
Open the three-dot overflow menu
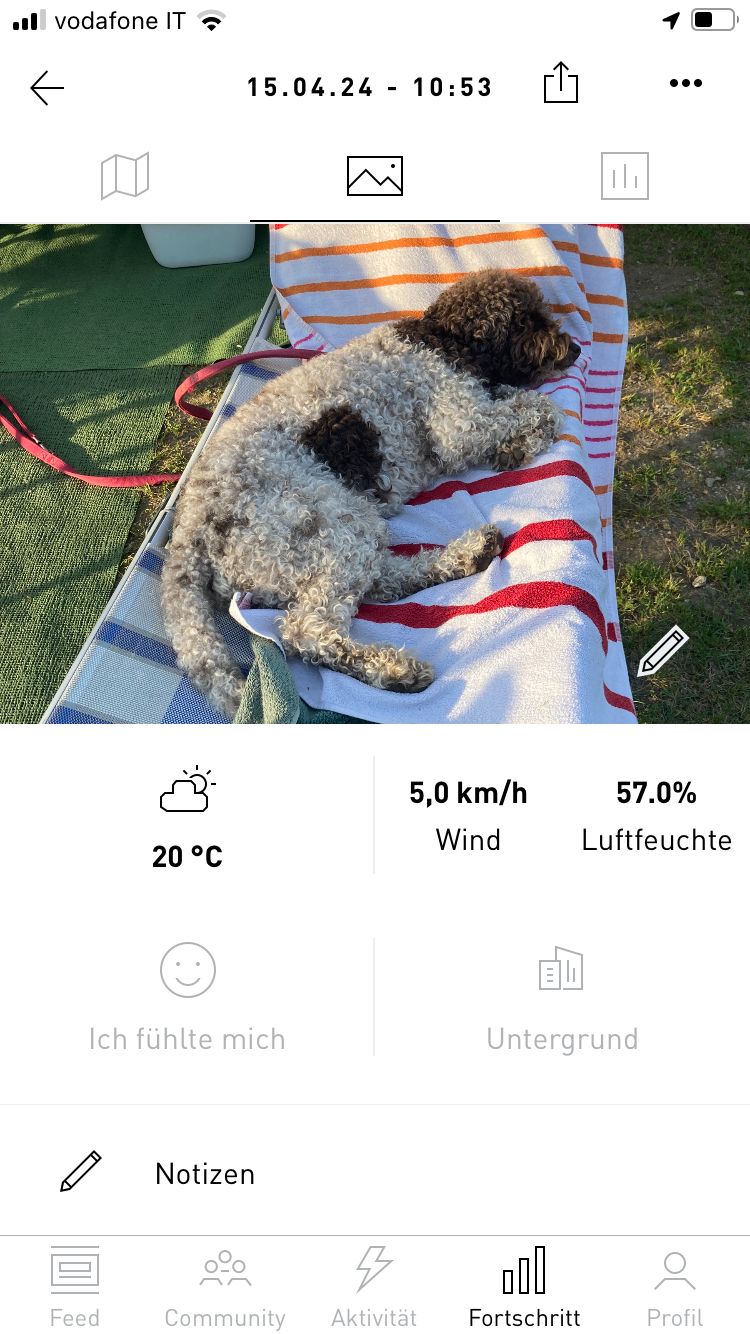[686, 84]
